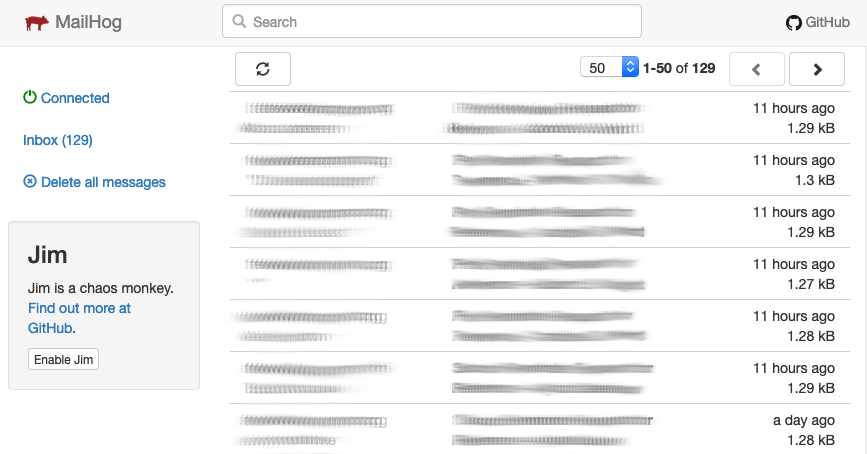
Task: Open Inbox (129)
Action: point(58,140)
